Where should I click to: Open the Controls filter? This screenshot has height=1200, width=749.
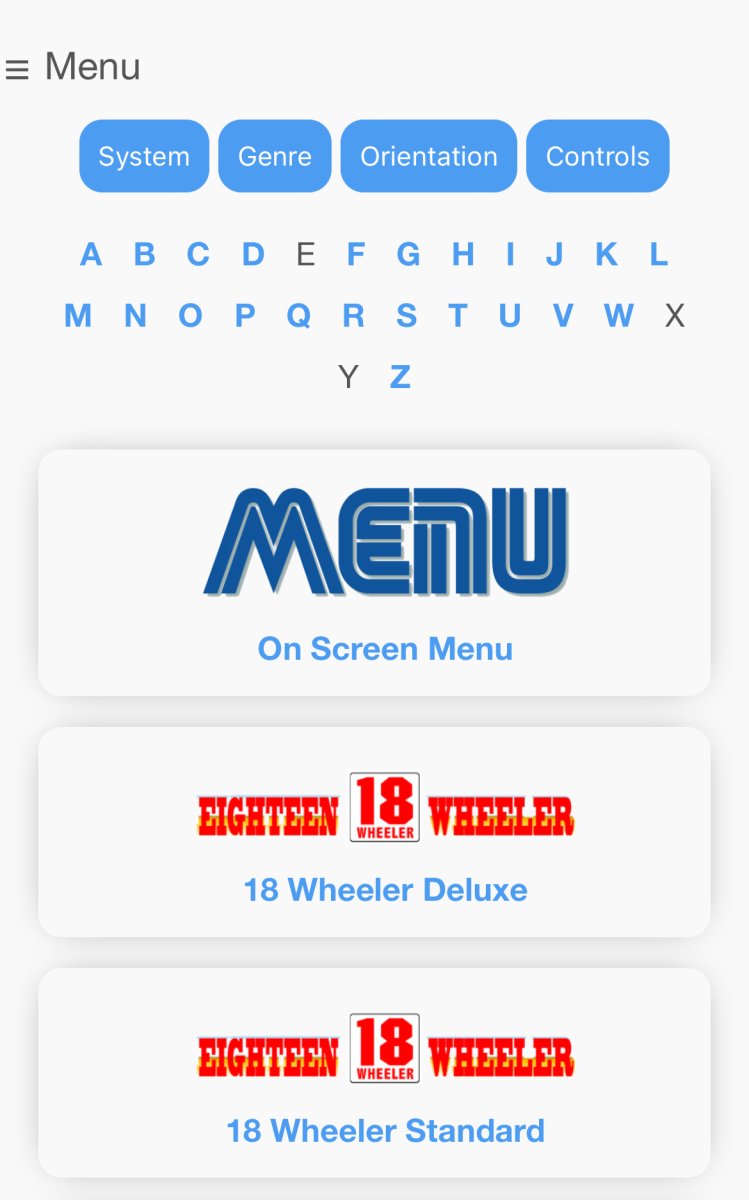click(x=598, y=156)
